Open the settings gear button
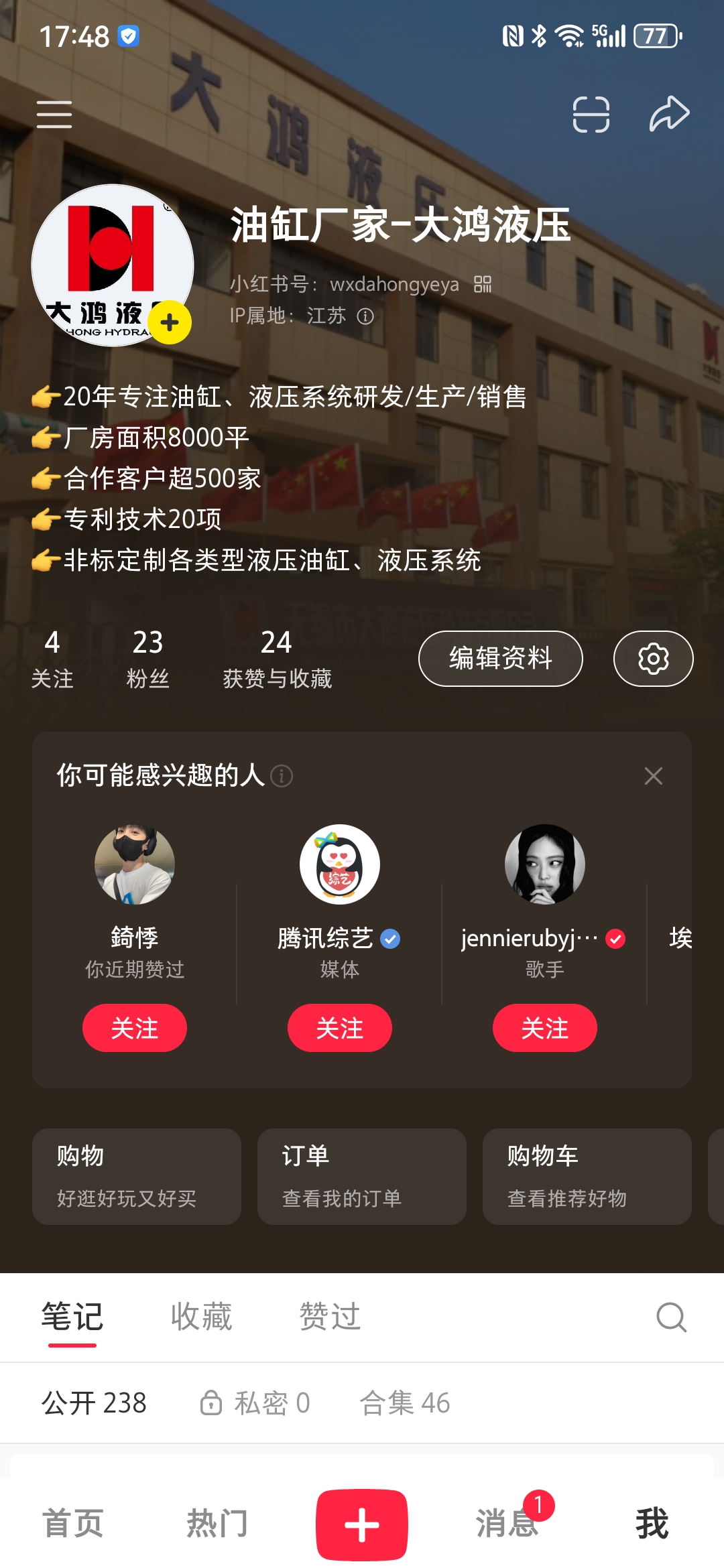 coord(653,659)
